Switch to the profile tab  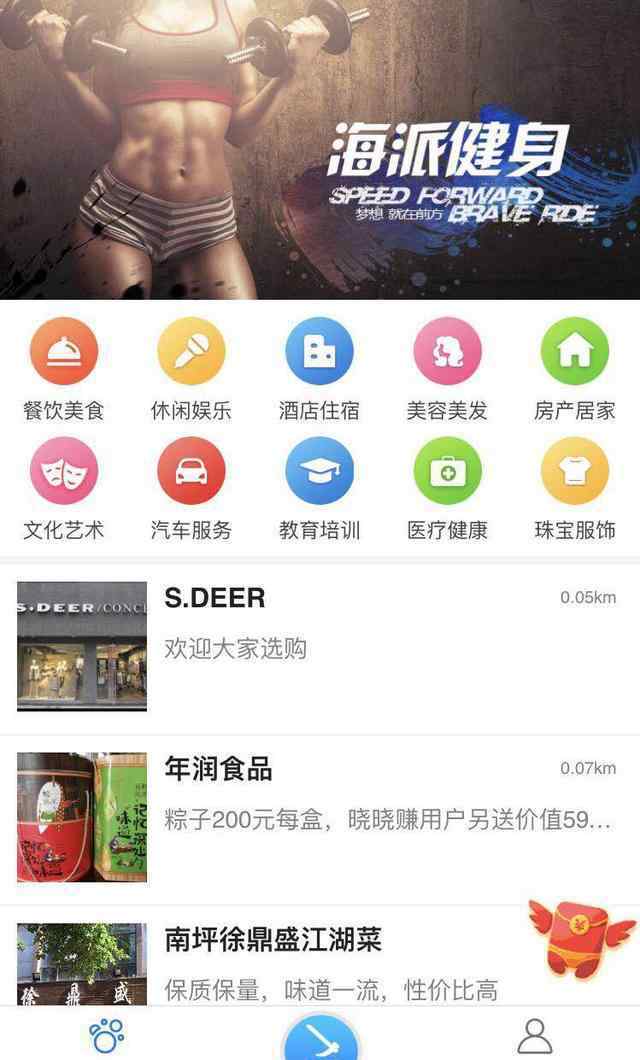(534, 1036)
